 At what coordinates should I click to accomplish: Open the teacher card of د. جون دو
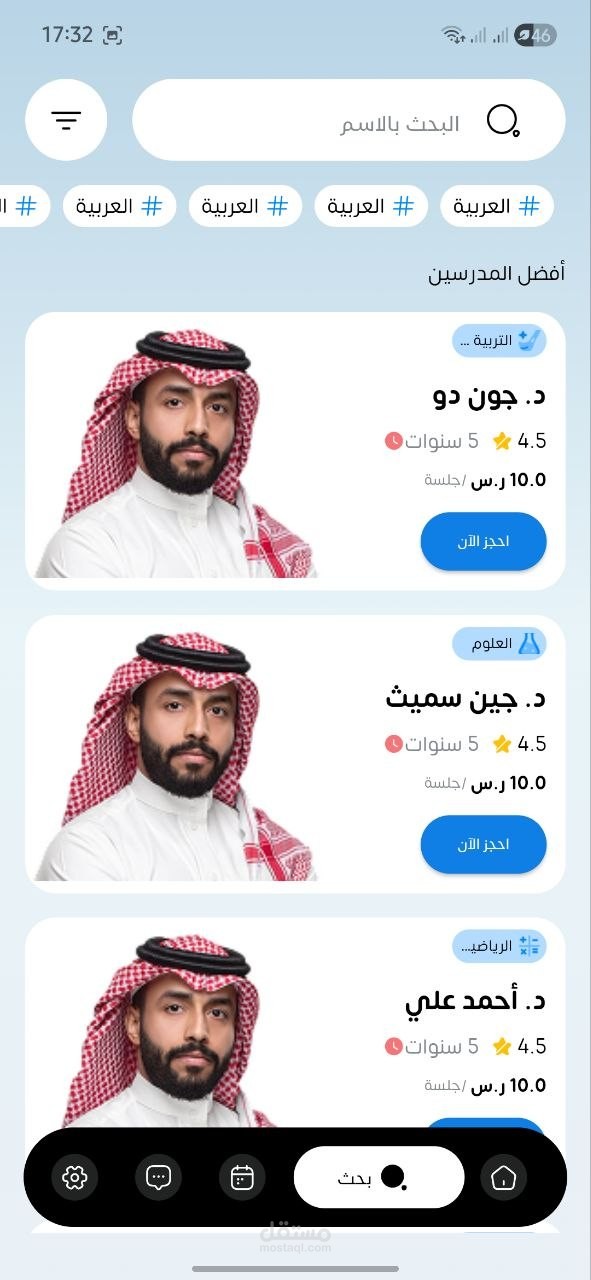coord(295,451)
